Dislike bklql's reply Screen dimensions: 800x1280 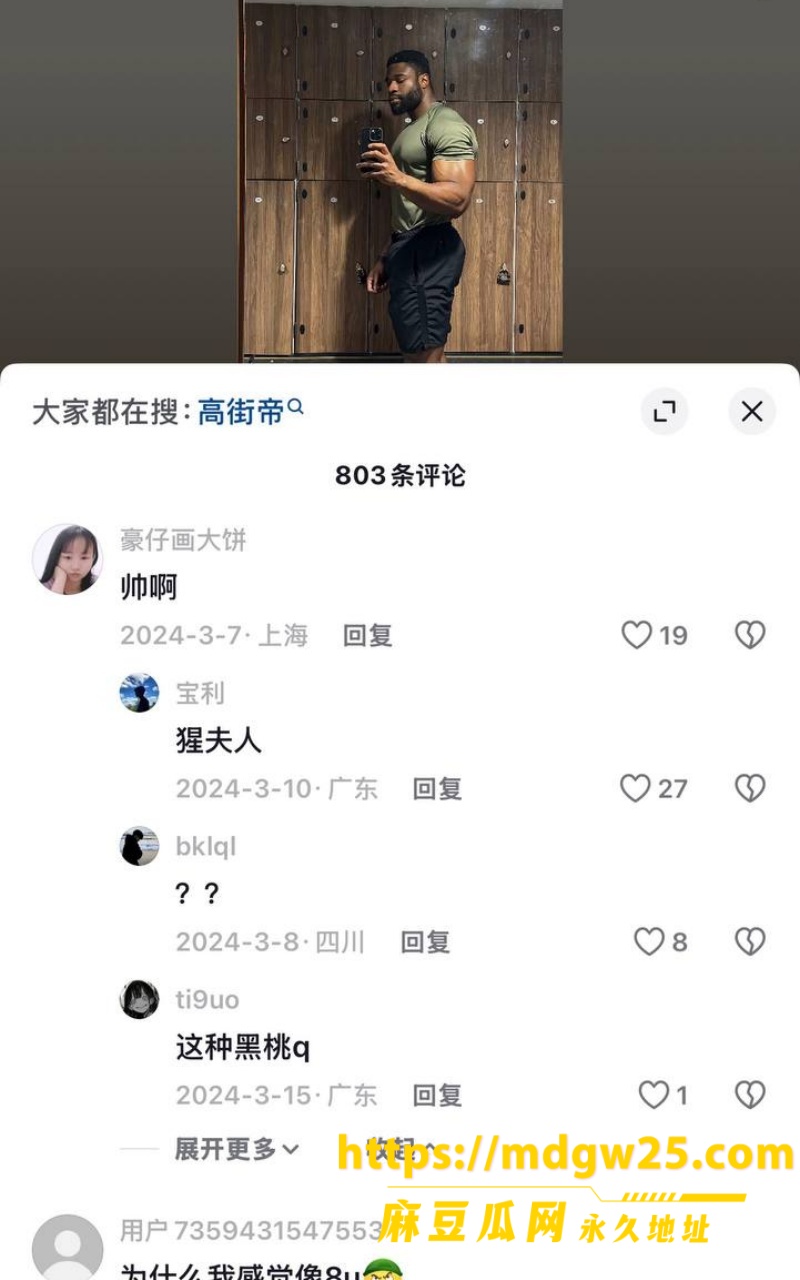point(750,941)
